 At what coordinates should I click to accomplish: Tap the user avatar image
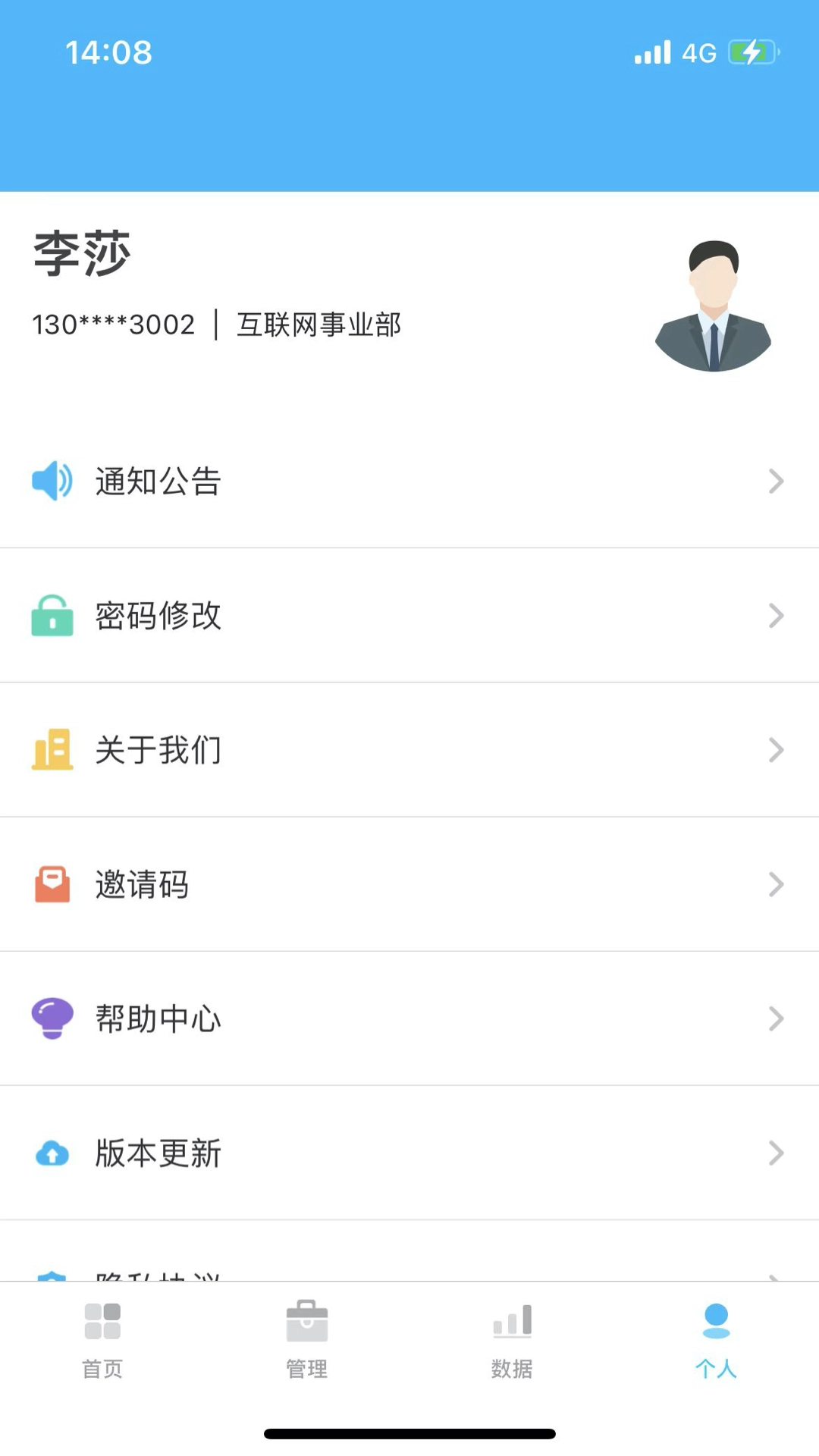[x=714, y=306]
